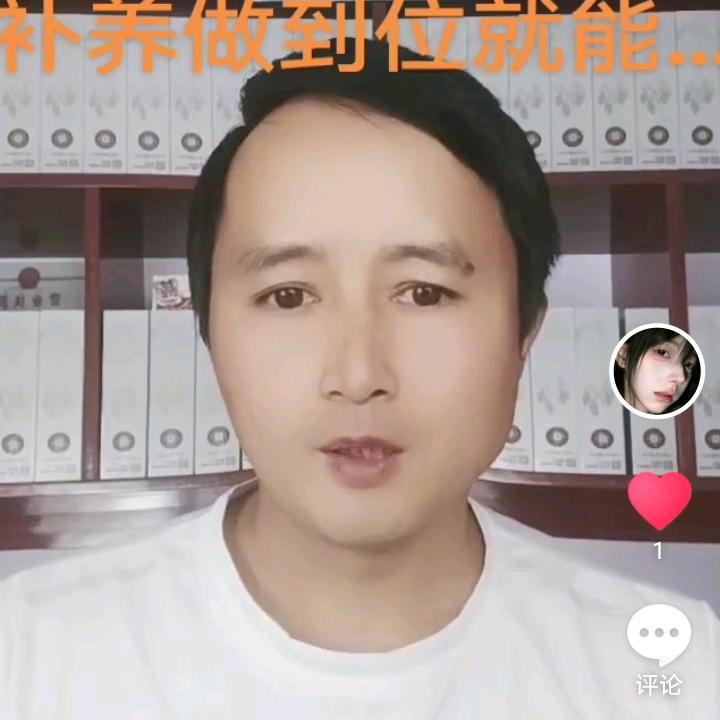Open the creator's profile avatar
This screenshot has height=720, width=720.
click(x=657, y=370)
